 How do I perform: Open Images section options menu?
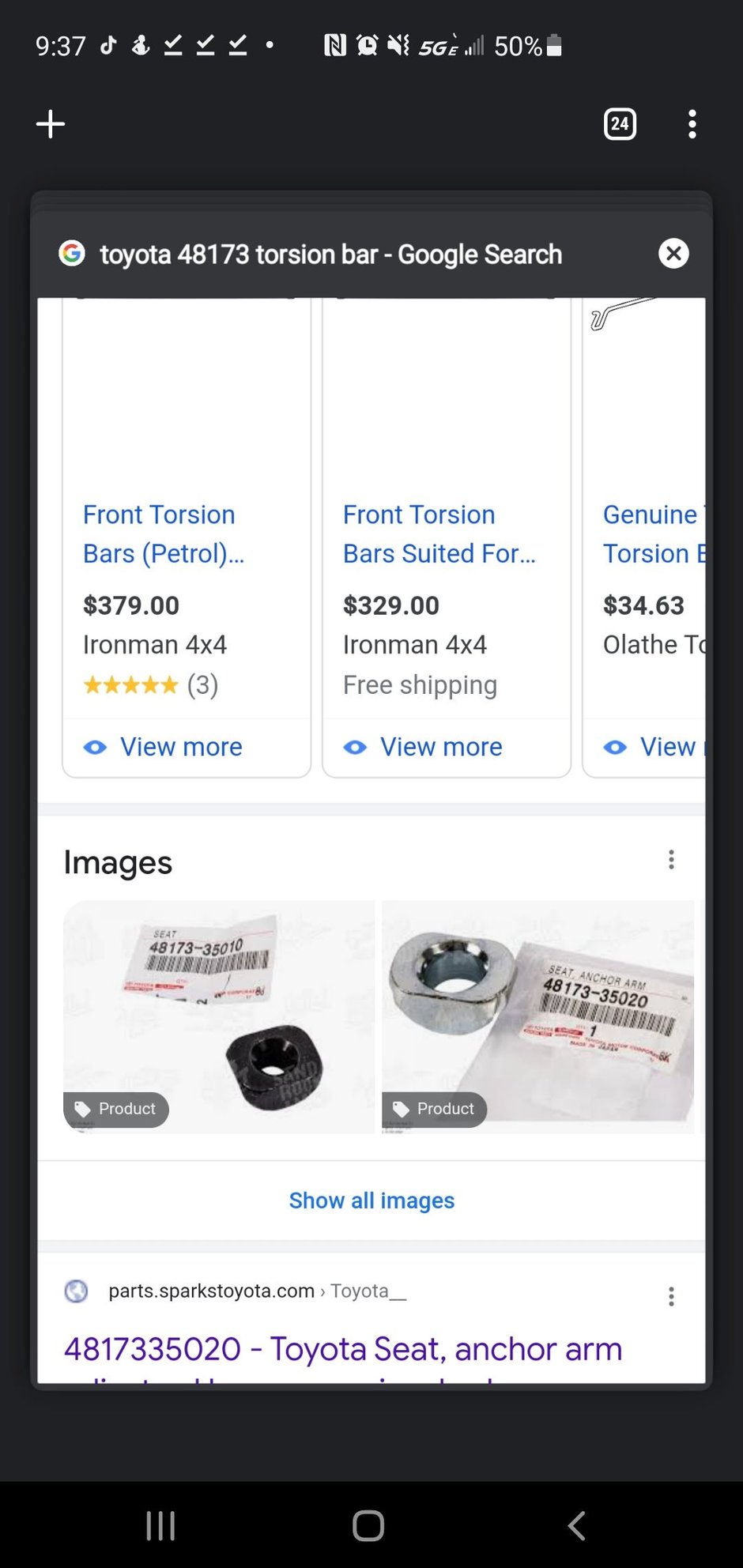pos(671,860)
